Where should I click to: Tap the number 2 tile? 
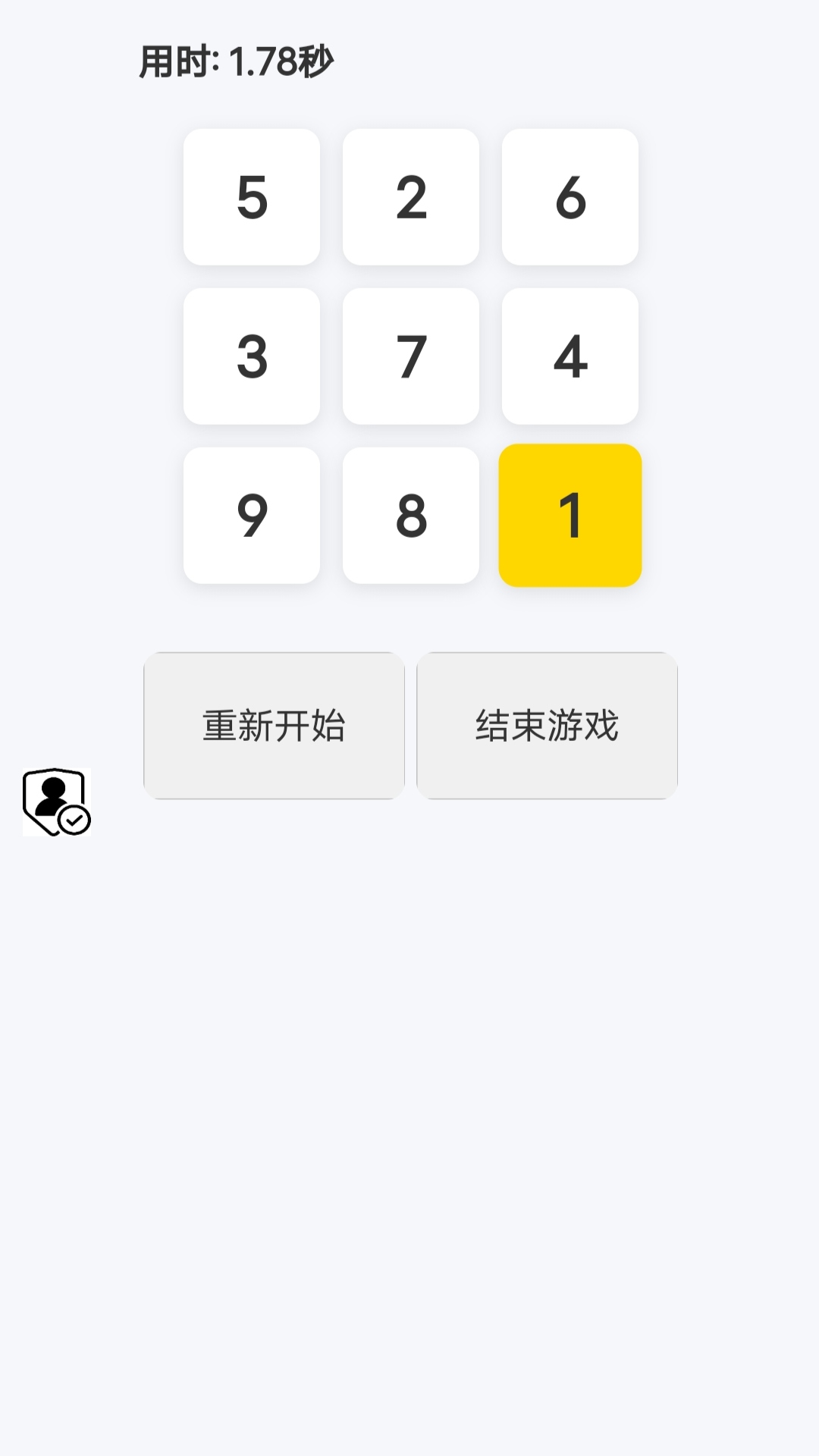click(x=409, y=199)
